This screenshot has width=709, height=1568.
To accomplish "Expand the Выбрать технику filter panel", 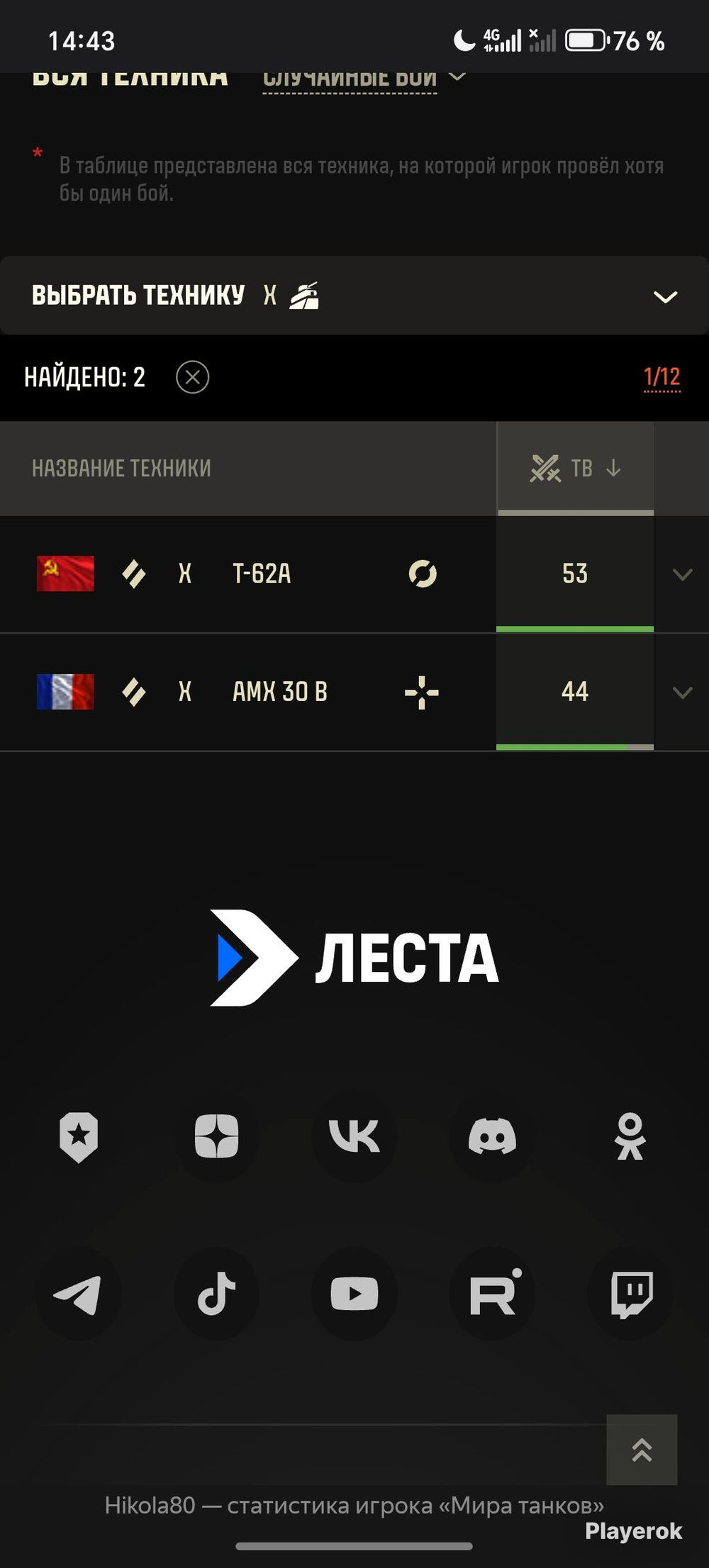I will pyautogui.click(x=664, y=296).
